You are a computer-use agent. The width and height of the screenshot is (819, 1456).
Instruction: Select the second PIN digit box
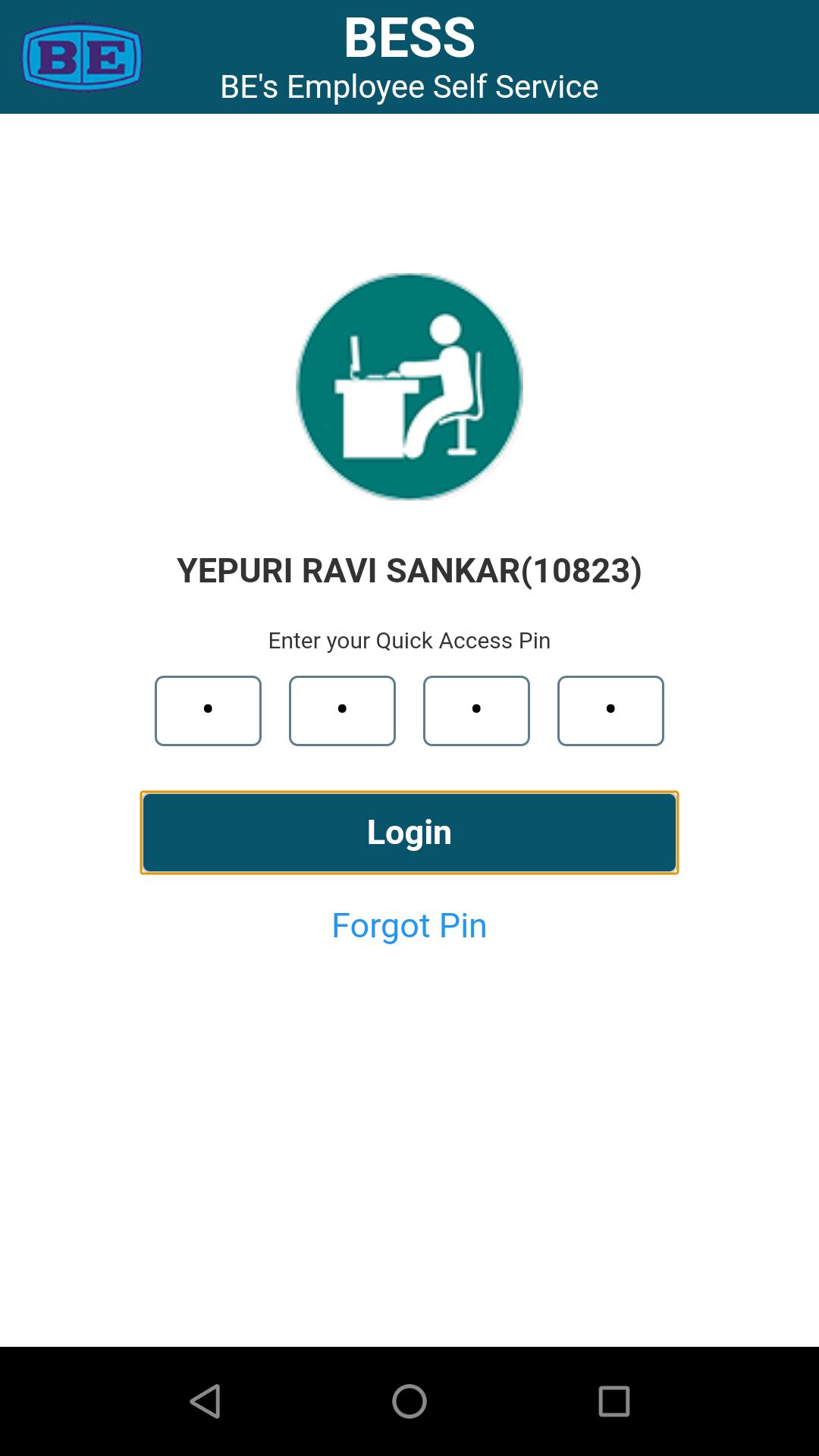coord(342,711)
